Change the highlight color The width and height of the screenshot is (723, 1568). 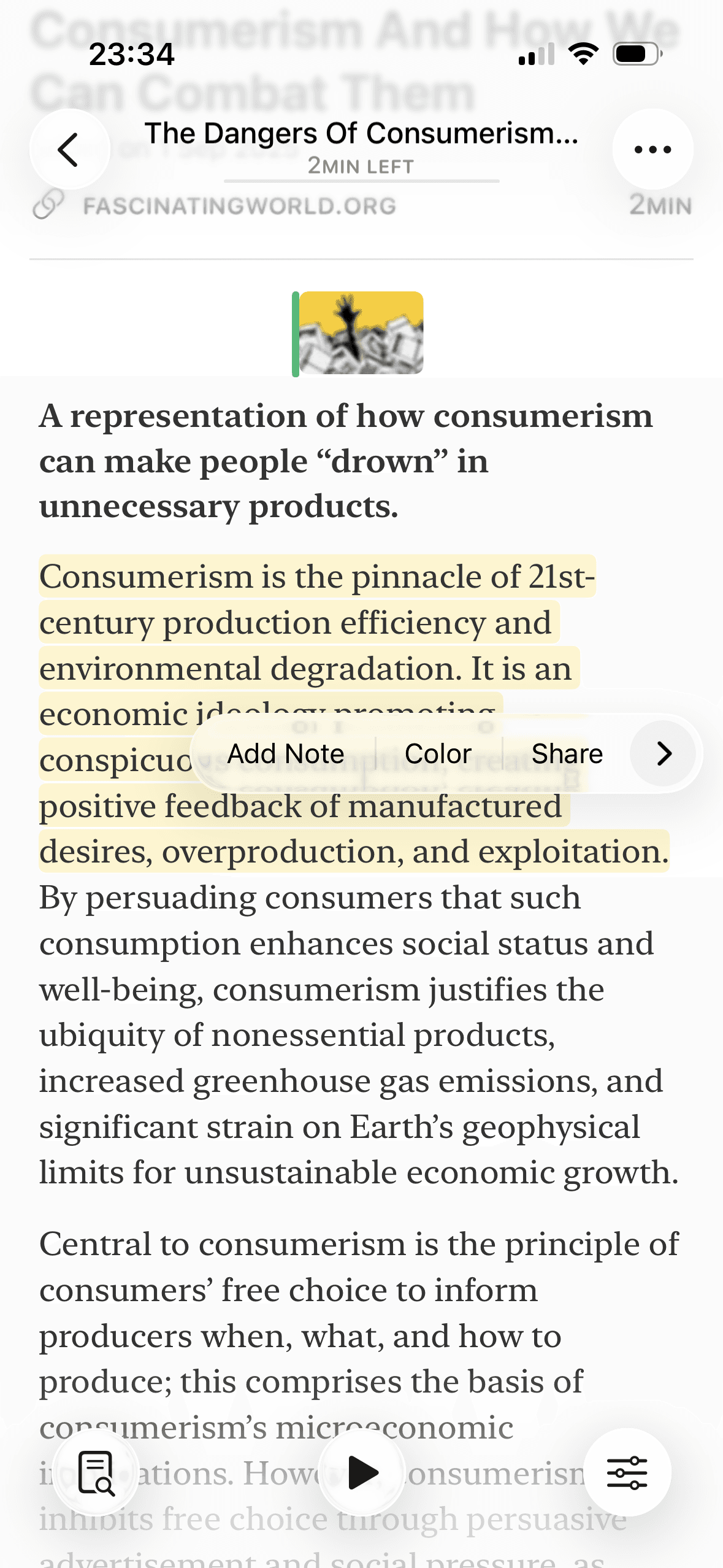[x=438, y=753]
